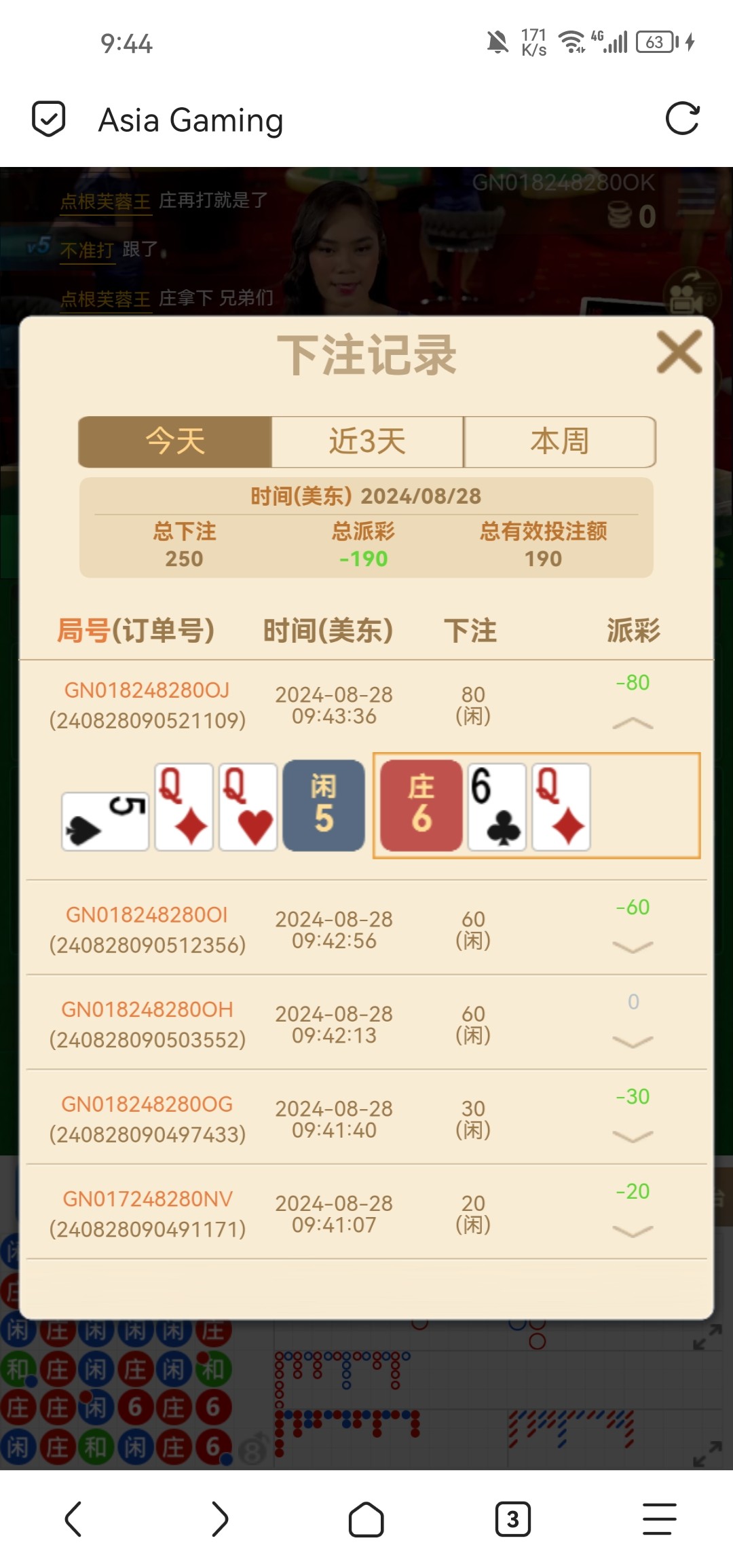This screenshot has width=733, height=1568.
Task: Collapse details of round GN018248280OJ
Action: [x=632, y=724]
